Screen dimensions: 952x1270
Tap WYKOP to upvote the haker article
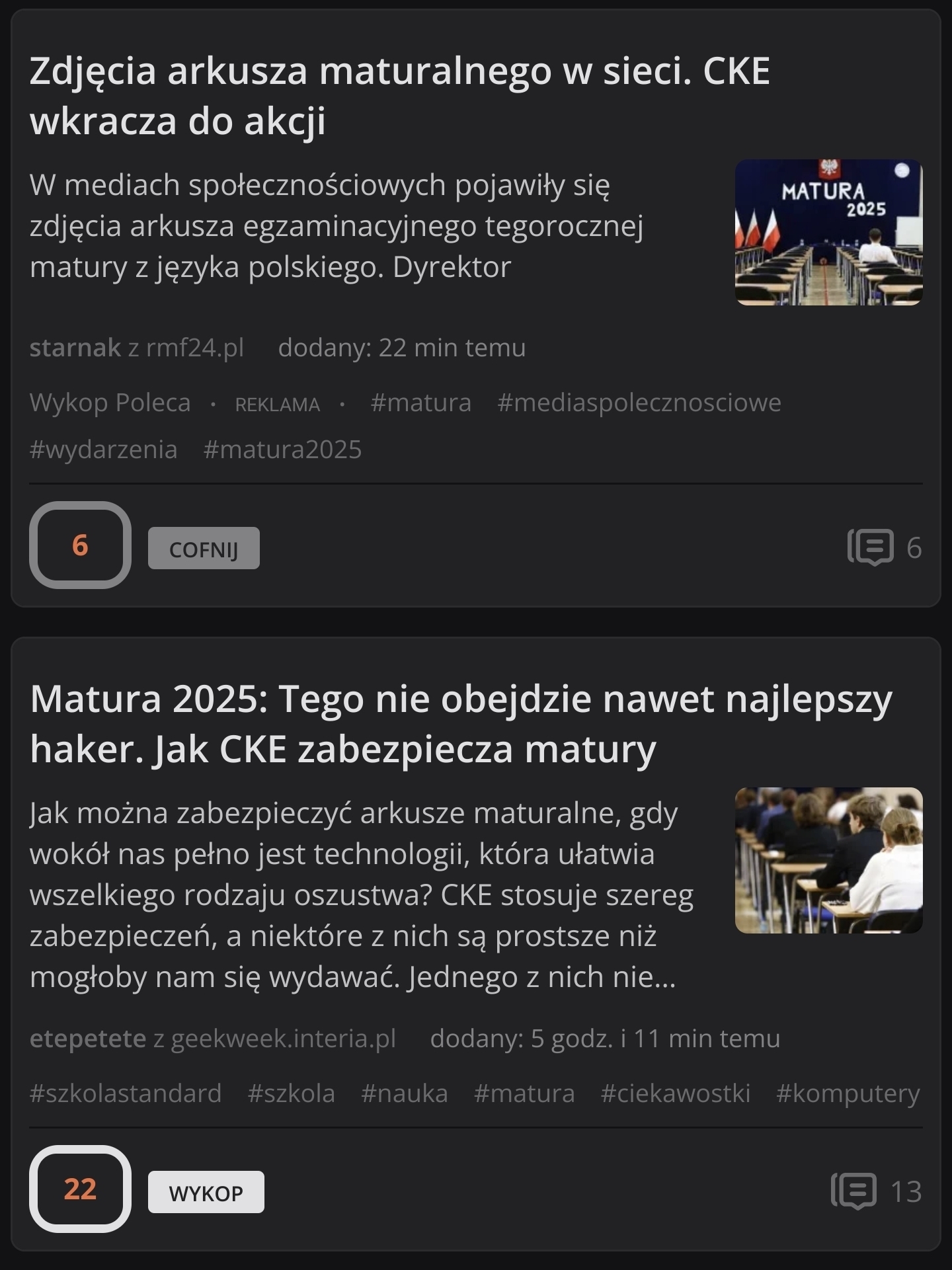206,1192
